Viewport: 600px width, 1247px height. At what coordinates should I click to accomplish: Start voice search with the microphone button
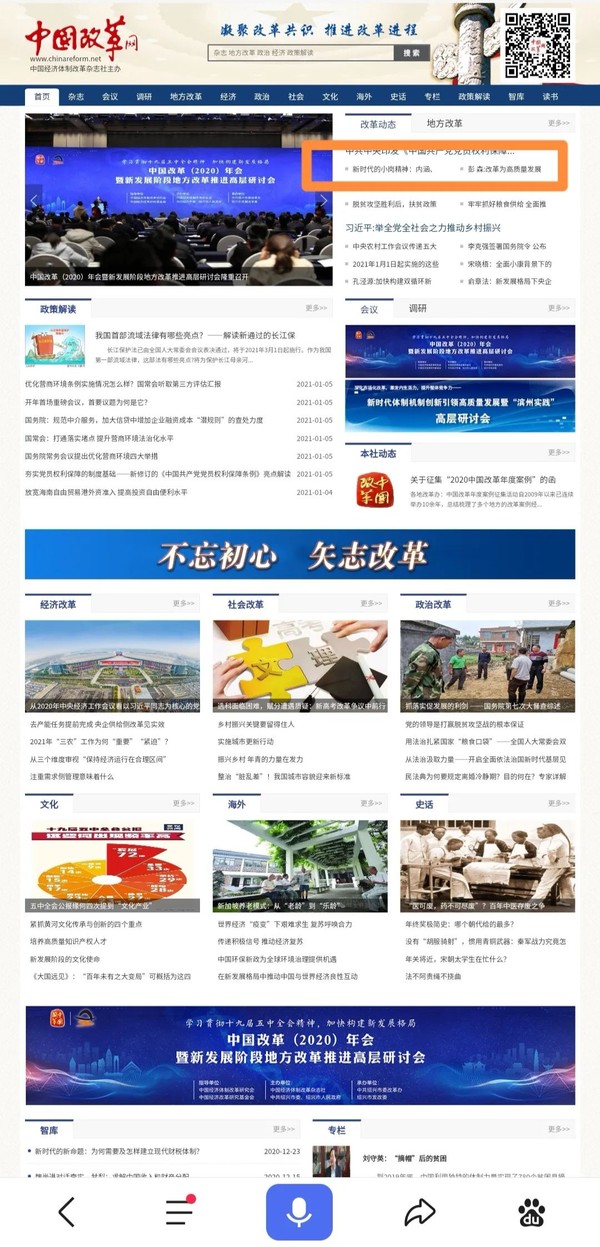298,1212
